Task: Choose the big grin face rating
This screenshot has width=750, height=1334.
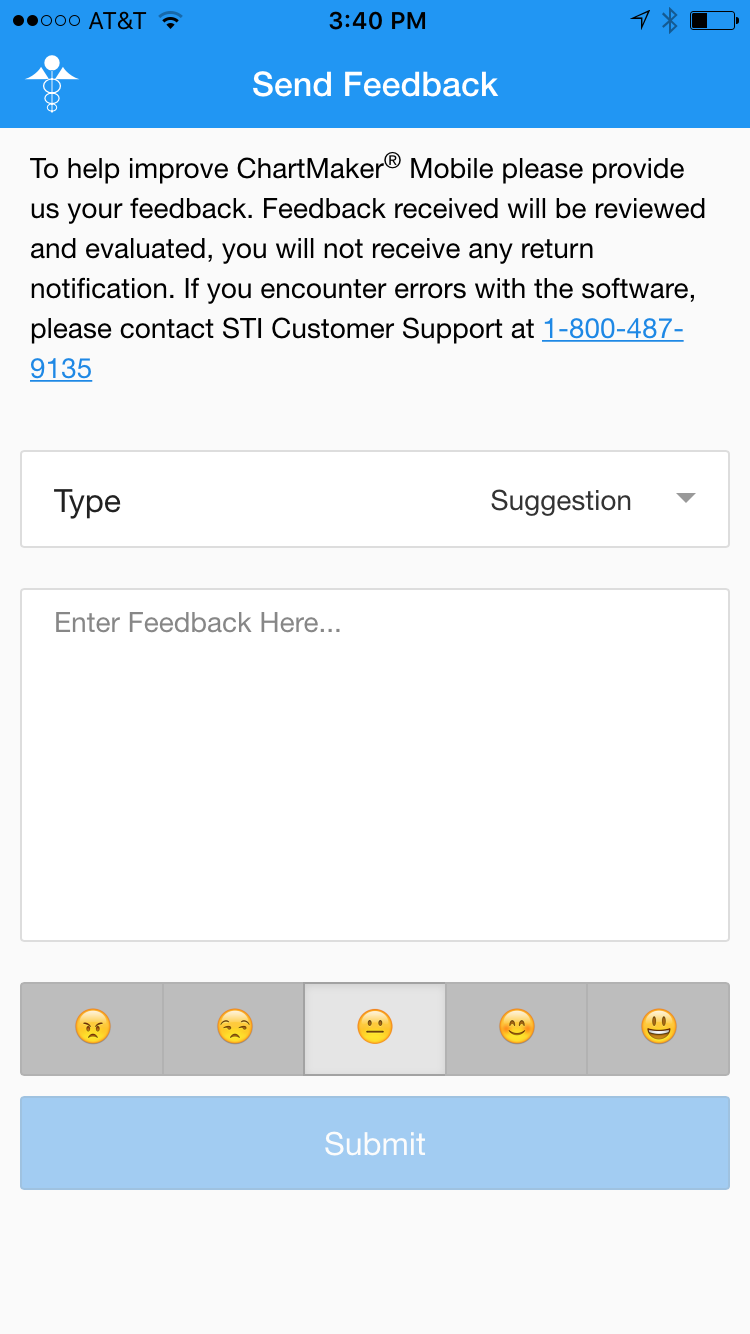Action: tap(658, 1028)
